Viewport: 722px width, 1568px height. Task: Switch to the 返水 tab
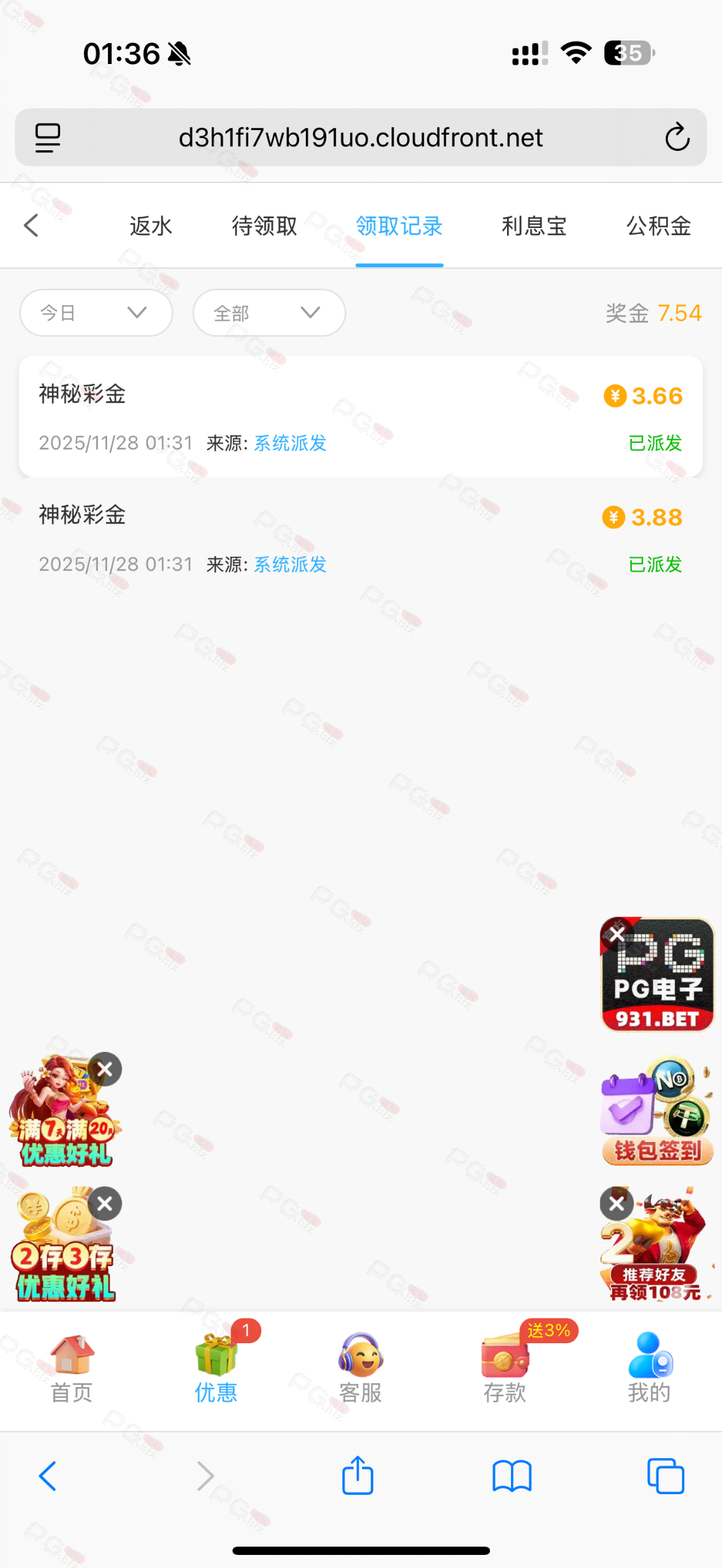pyautogui.click(x=150, y=226)
